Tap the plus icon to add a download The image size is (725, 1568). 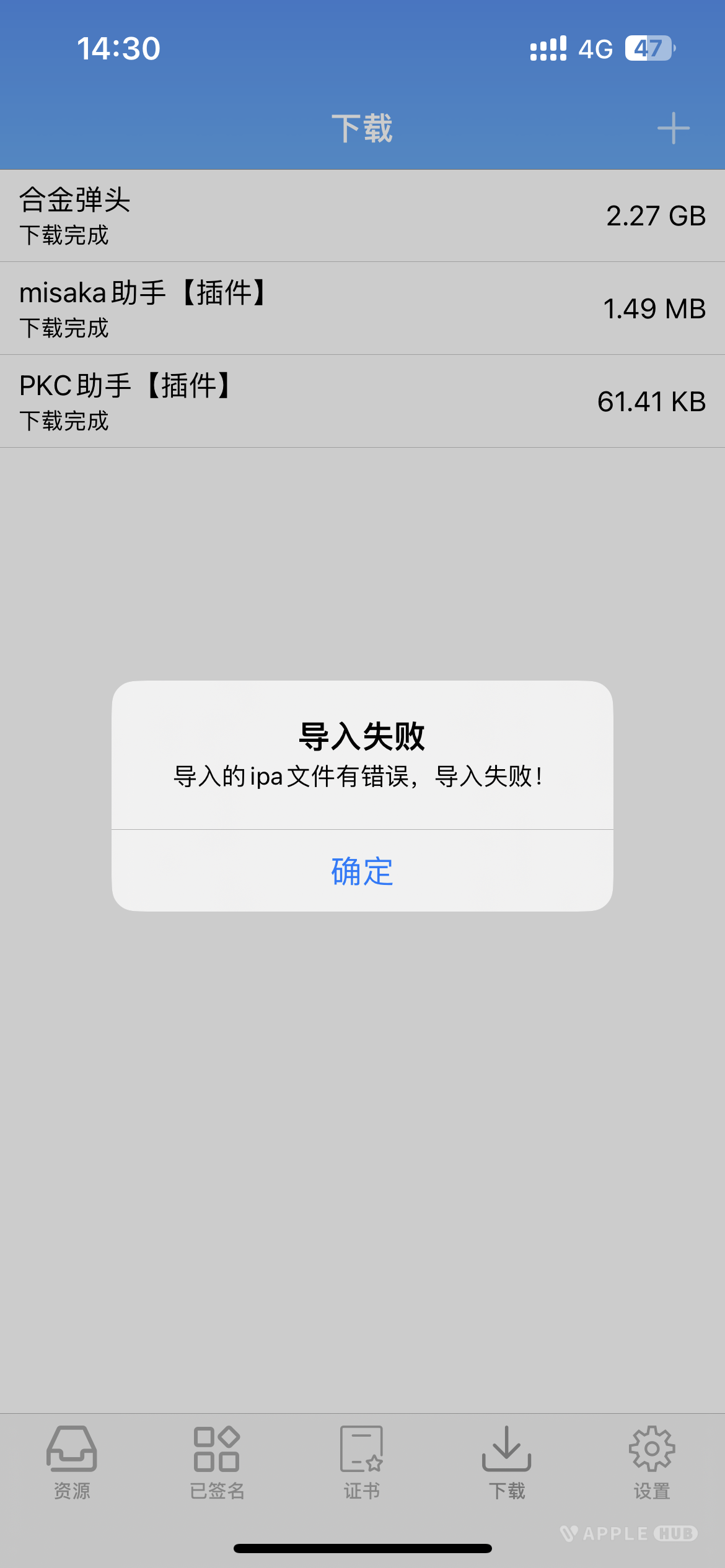[x=672, y=129]
